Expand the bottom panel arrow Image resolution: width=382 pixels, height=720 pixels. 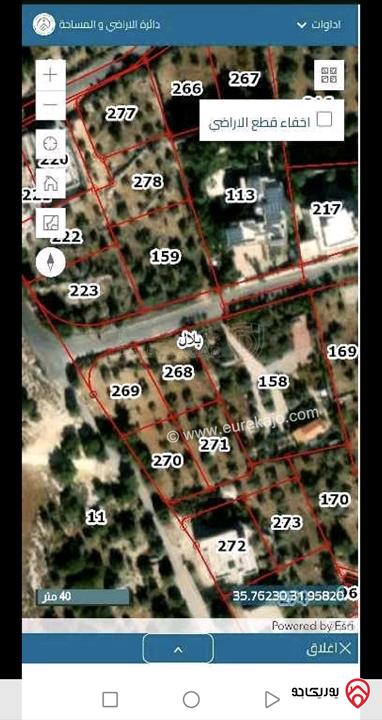coord(178,649)
